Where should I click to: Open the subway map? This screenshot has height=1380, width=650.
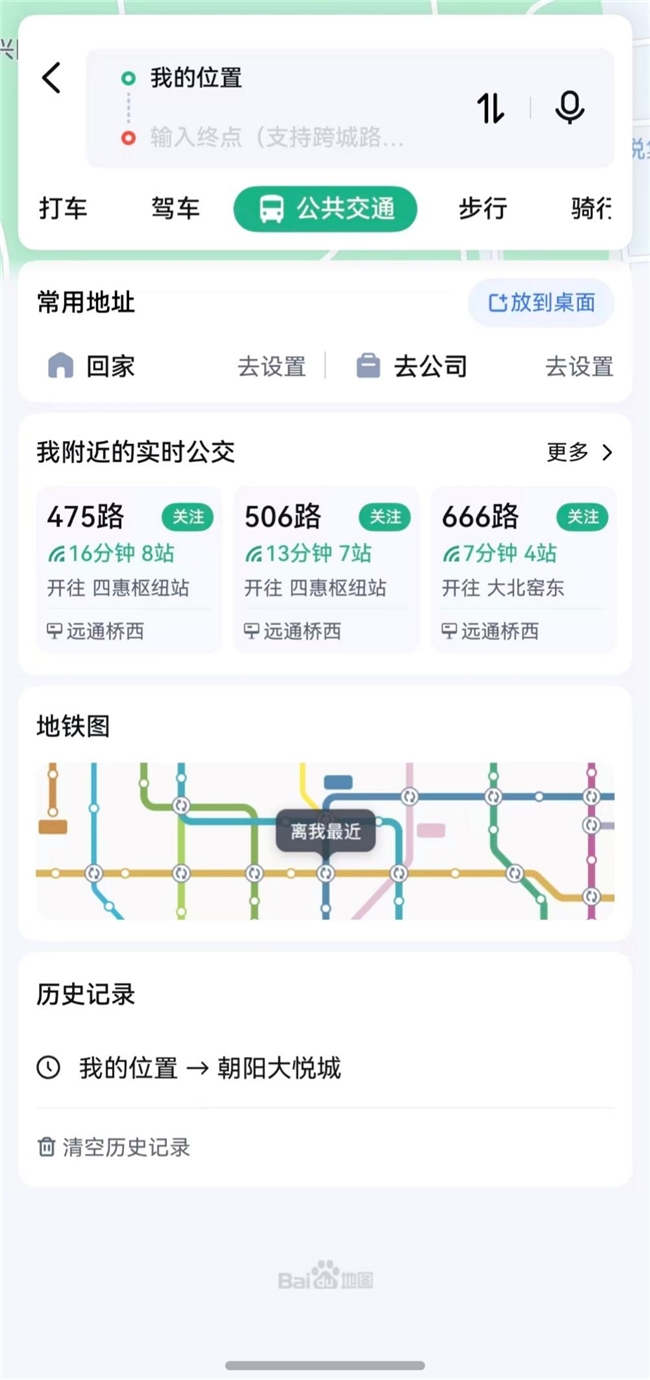click(325, 840)
